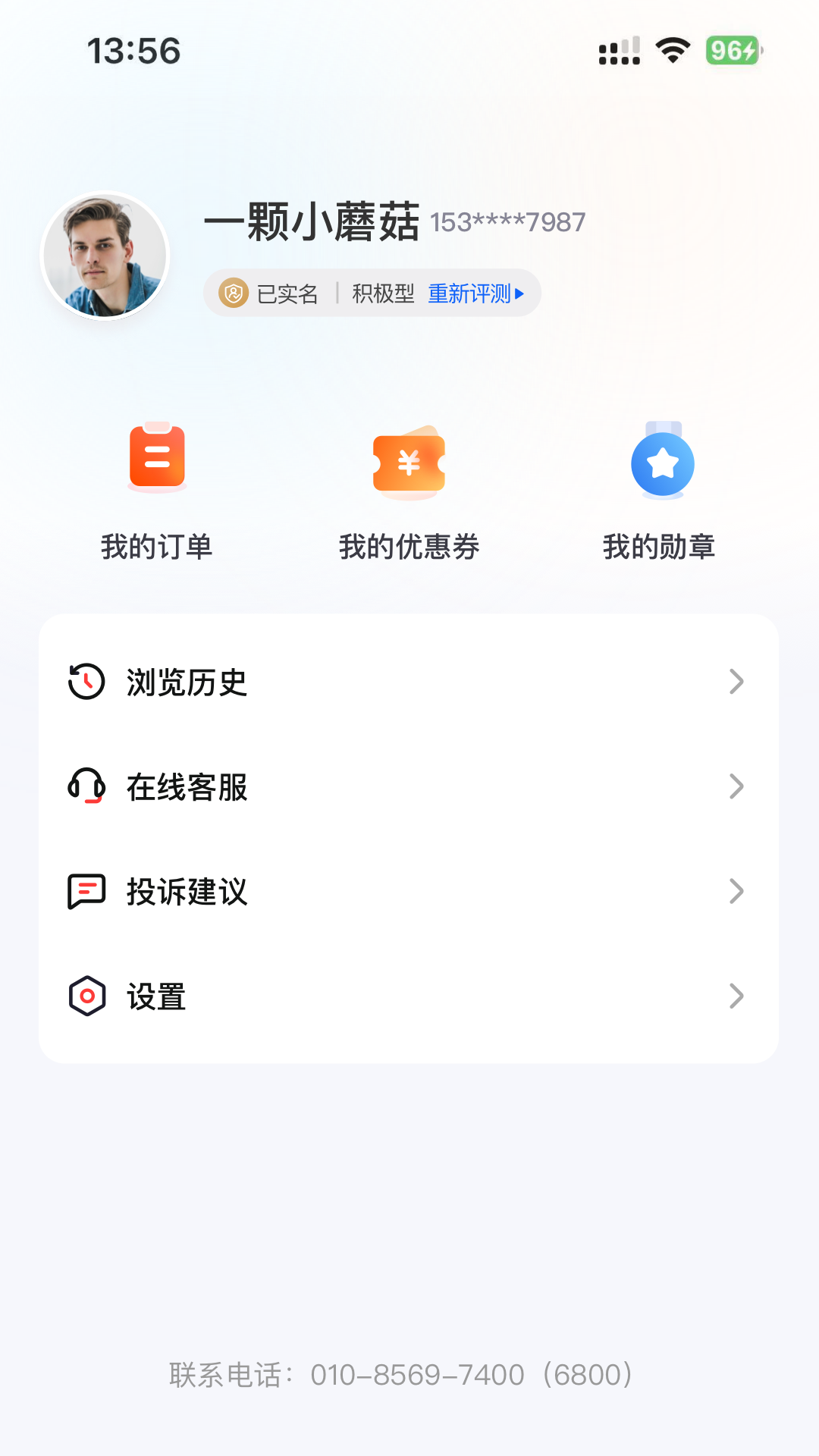This screenshot has width=819, height=1456.
Task: Click the green battery level indicator
Action: (x=730, y=49)
